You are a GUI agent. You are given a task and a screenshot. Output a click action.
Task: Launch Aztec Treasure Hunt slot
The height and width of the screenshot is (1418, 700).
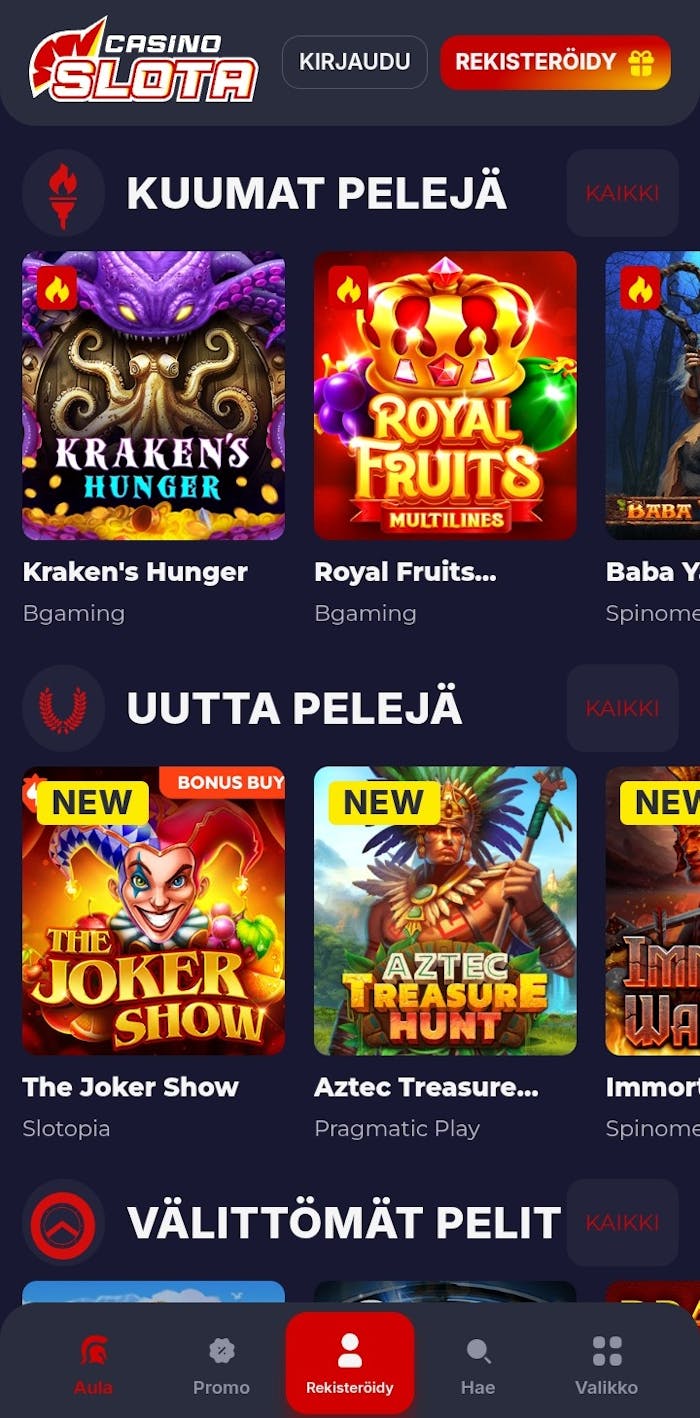(445, 911)
